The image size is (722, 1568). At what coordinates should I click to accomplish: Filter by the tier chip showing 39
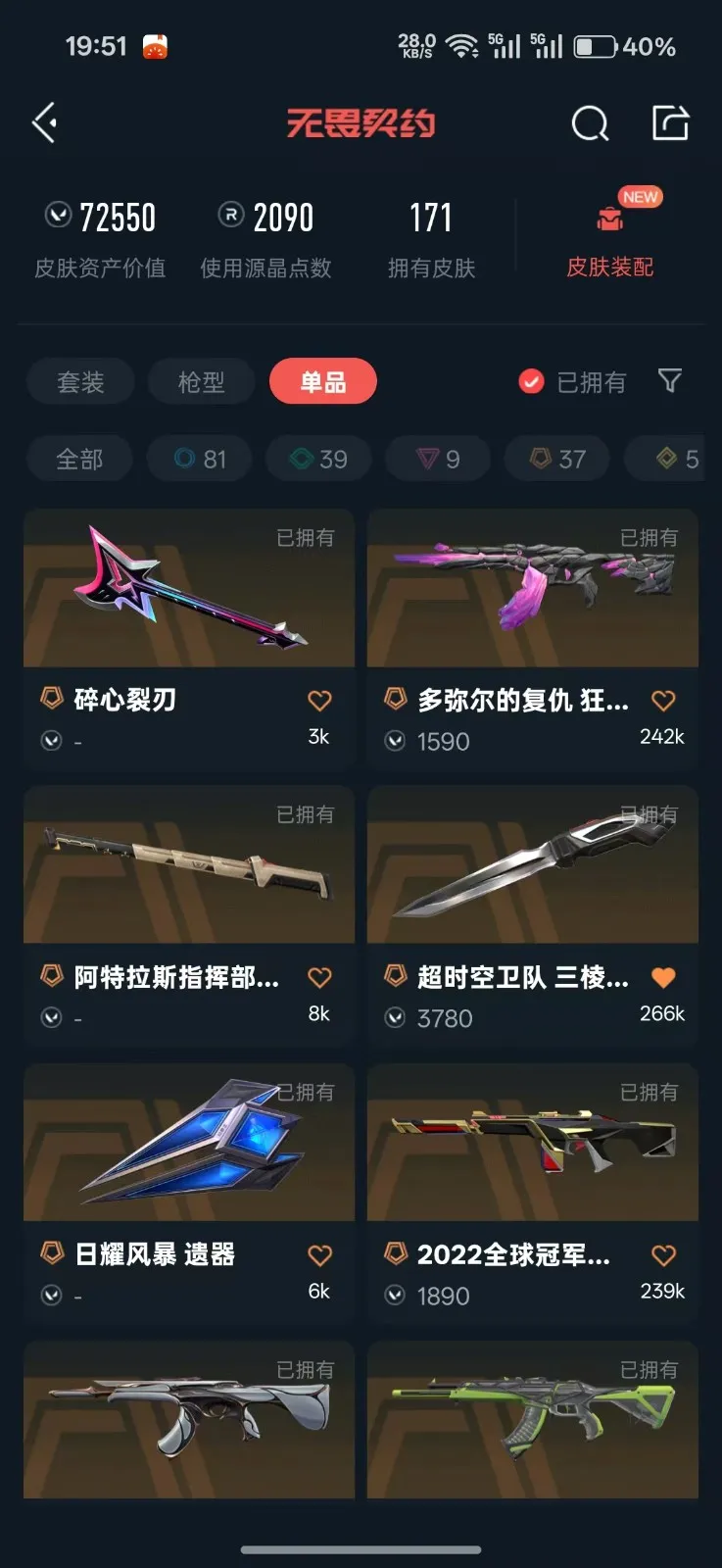(319, 459)
